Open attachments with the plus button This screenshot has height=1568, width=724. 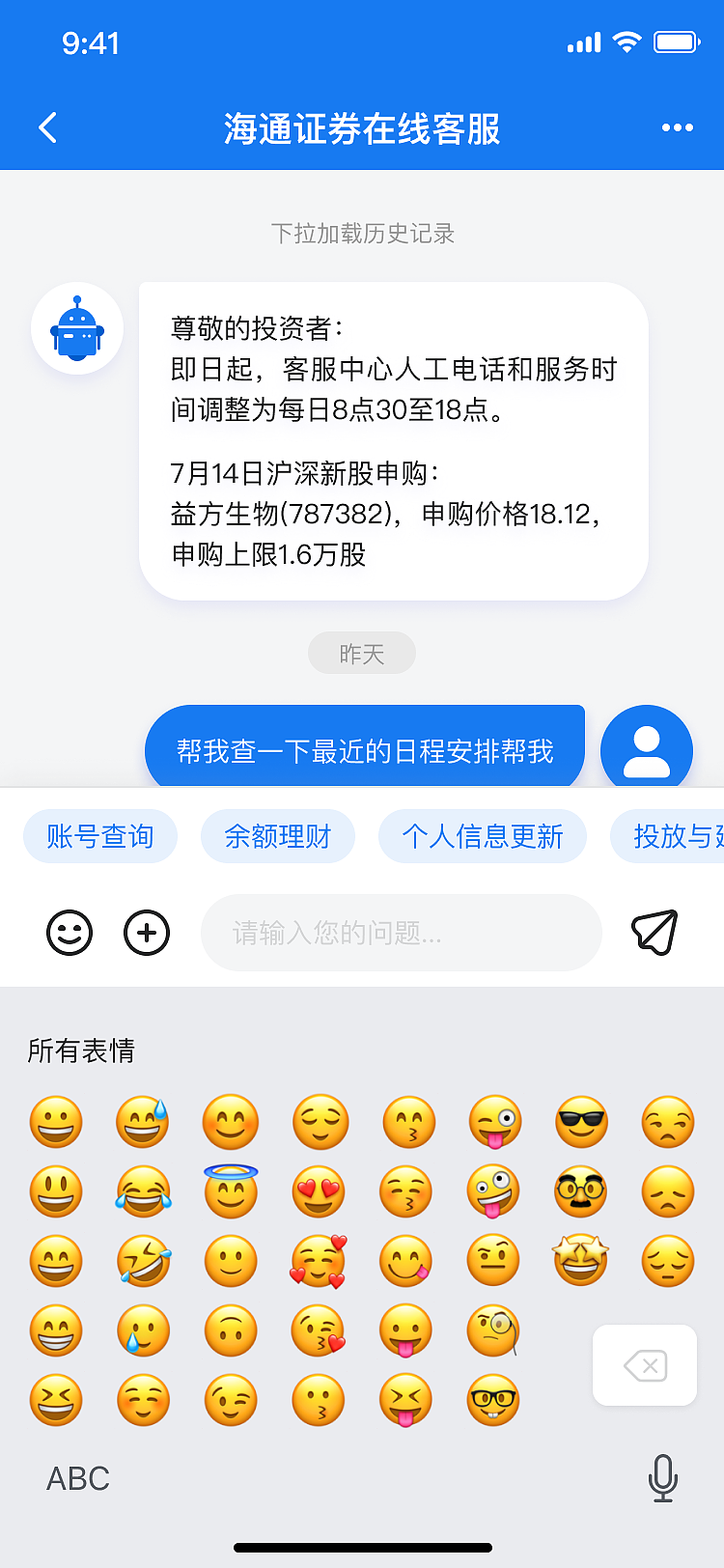coord(146,933)
